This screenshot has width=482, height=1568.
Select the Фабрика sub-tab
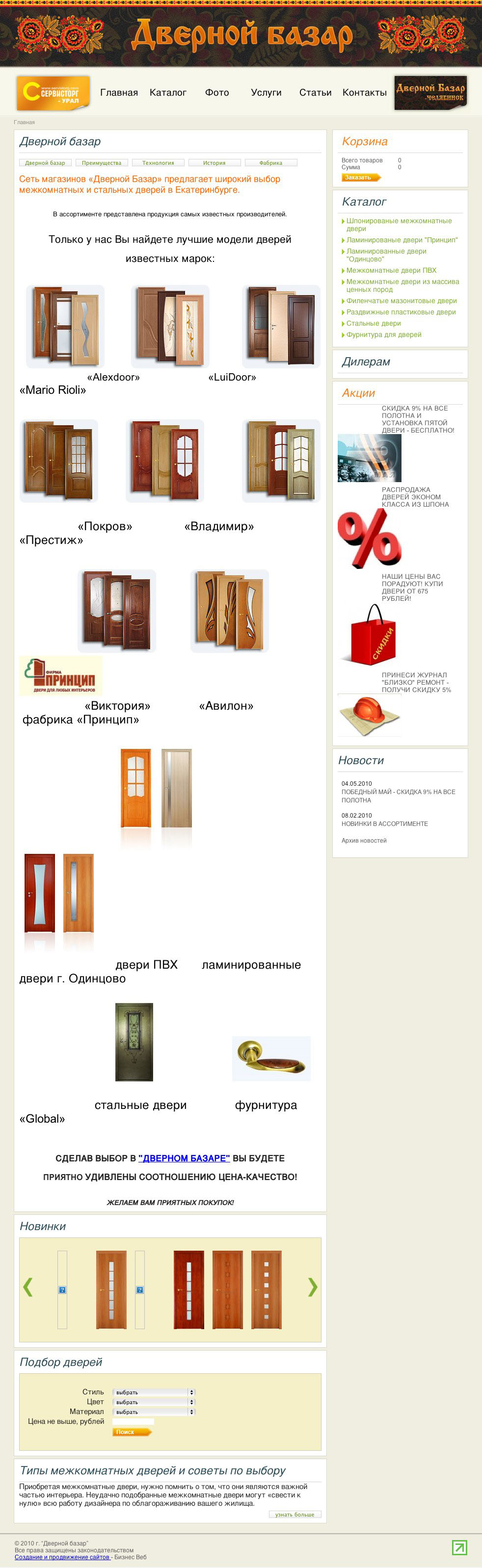point(270,162)
